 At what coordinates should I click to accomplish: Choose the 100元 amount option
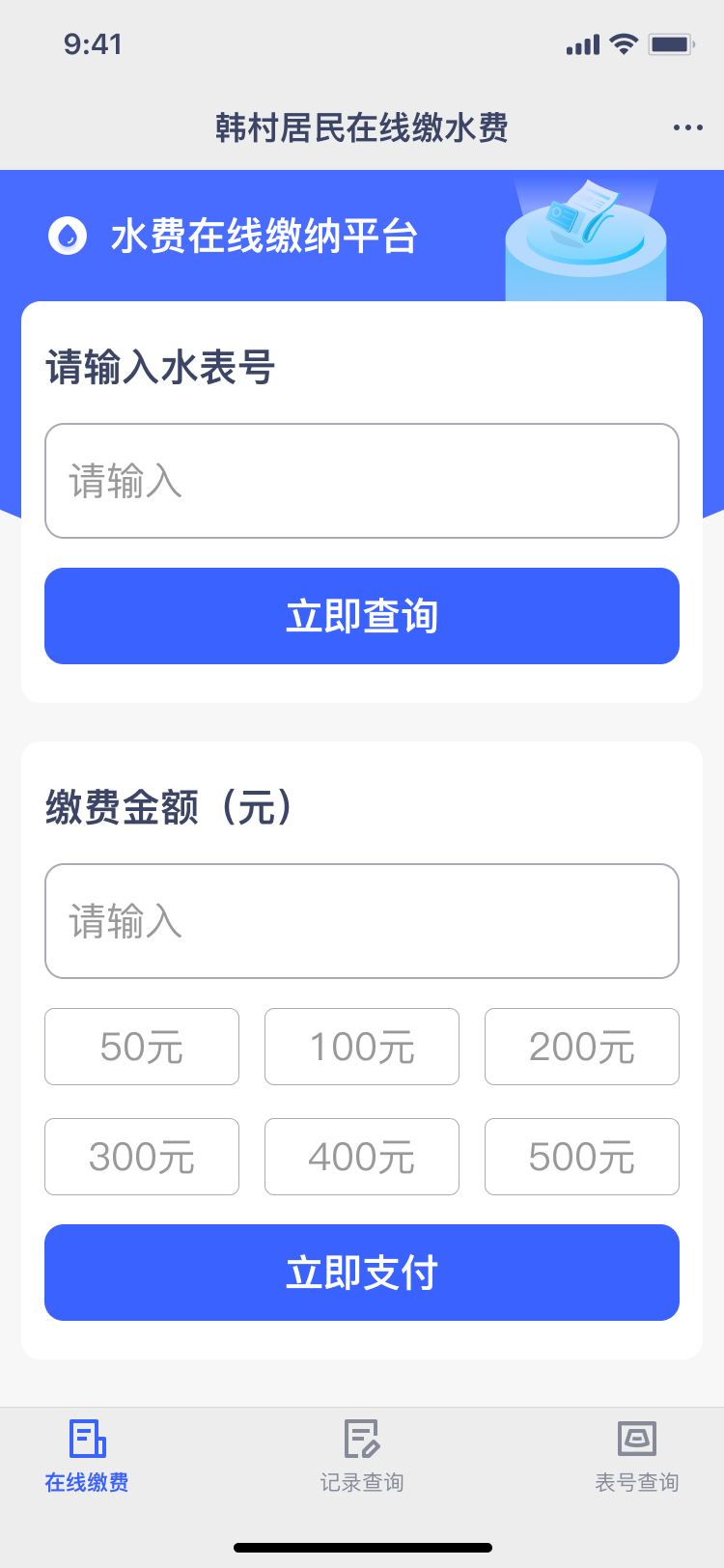(x=362, y=1047)
